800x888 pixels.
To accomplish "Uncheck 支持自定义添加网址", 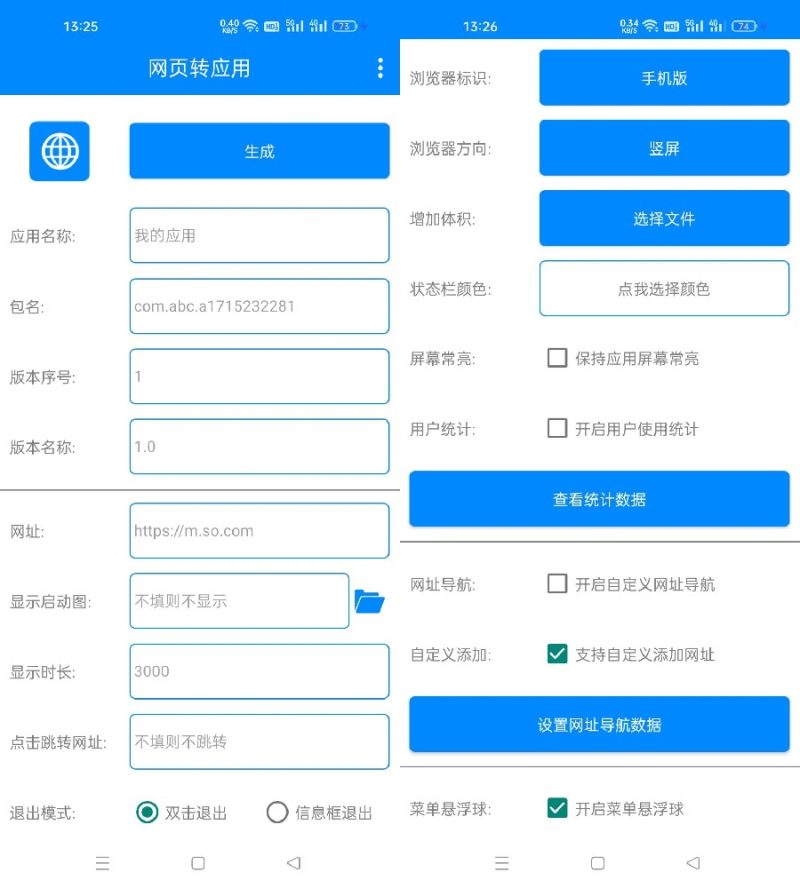I will click(558, 654).
